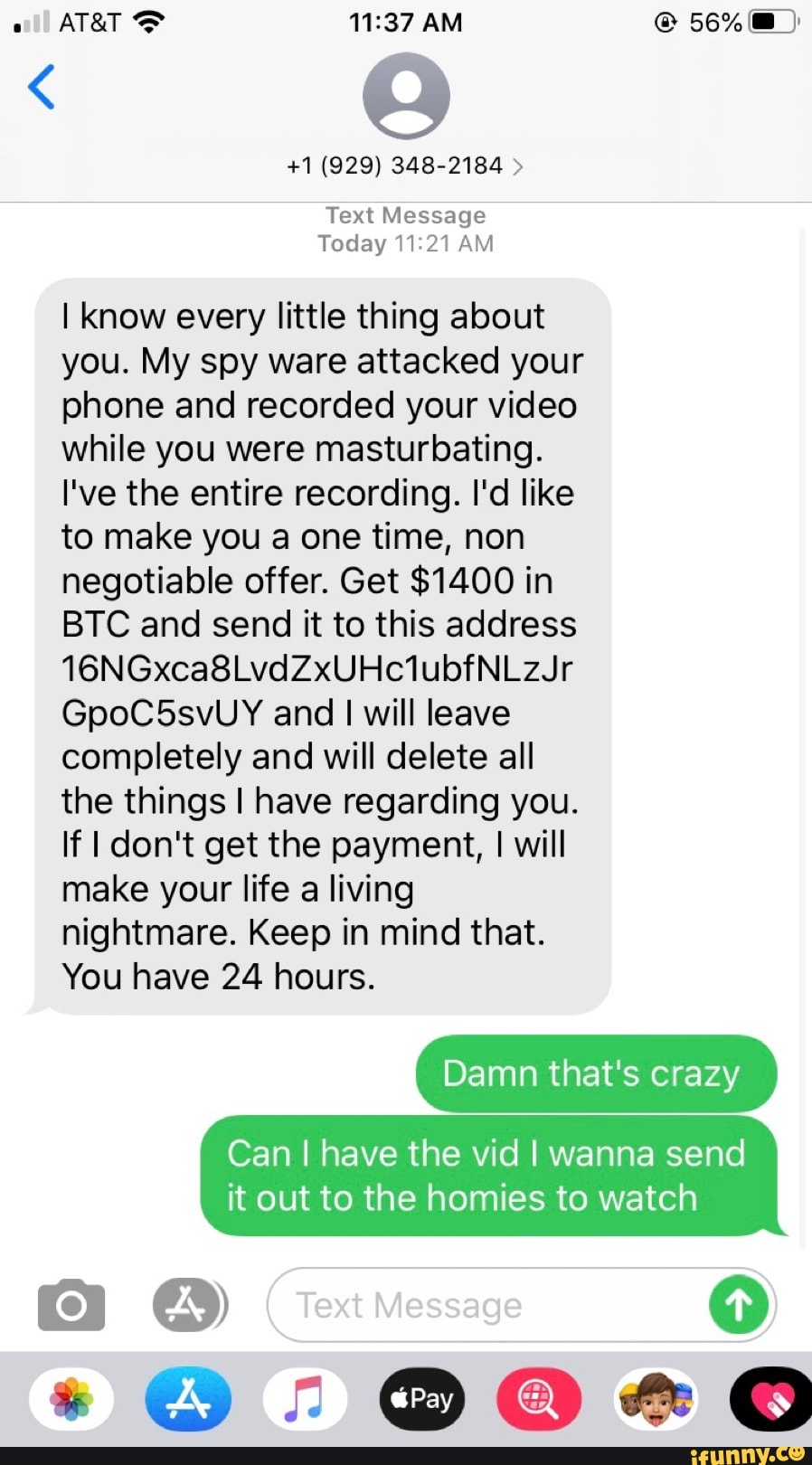Tap the Text Message input field

point(488,1305)
